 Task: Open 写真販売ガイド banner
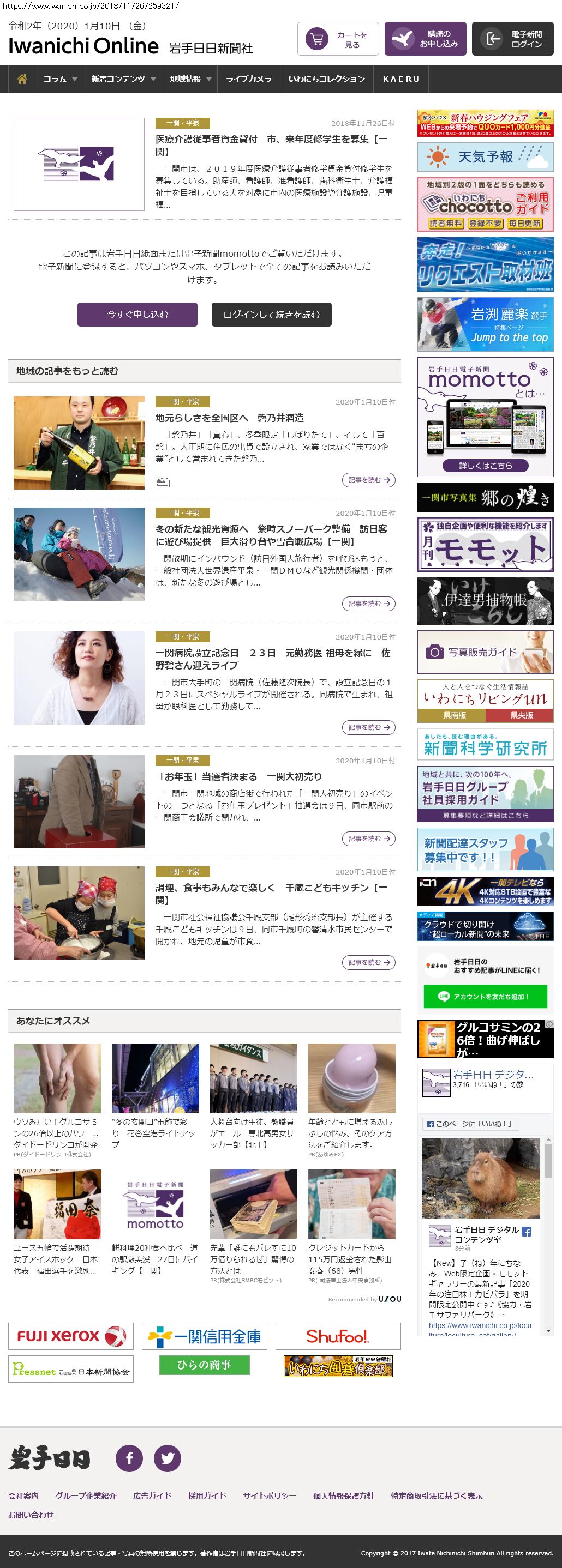point(485,652)
